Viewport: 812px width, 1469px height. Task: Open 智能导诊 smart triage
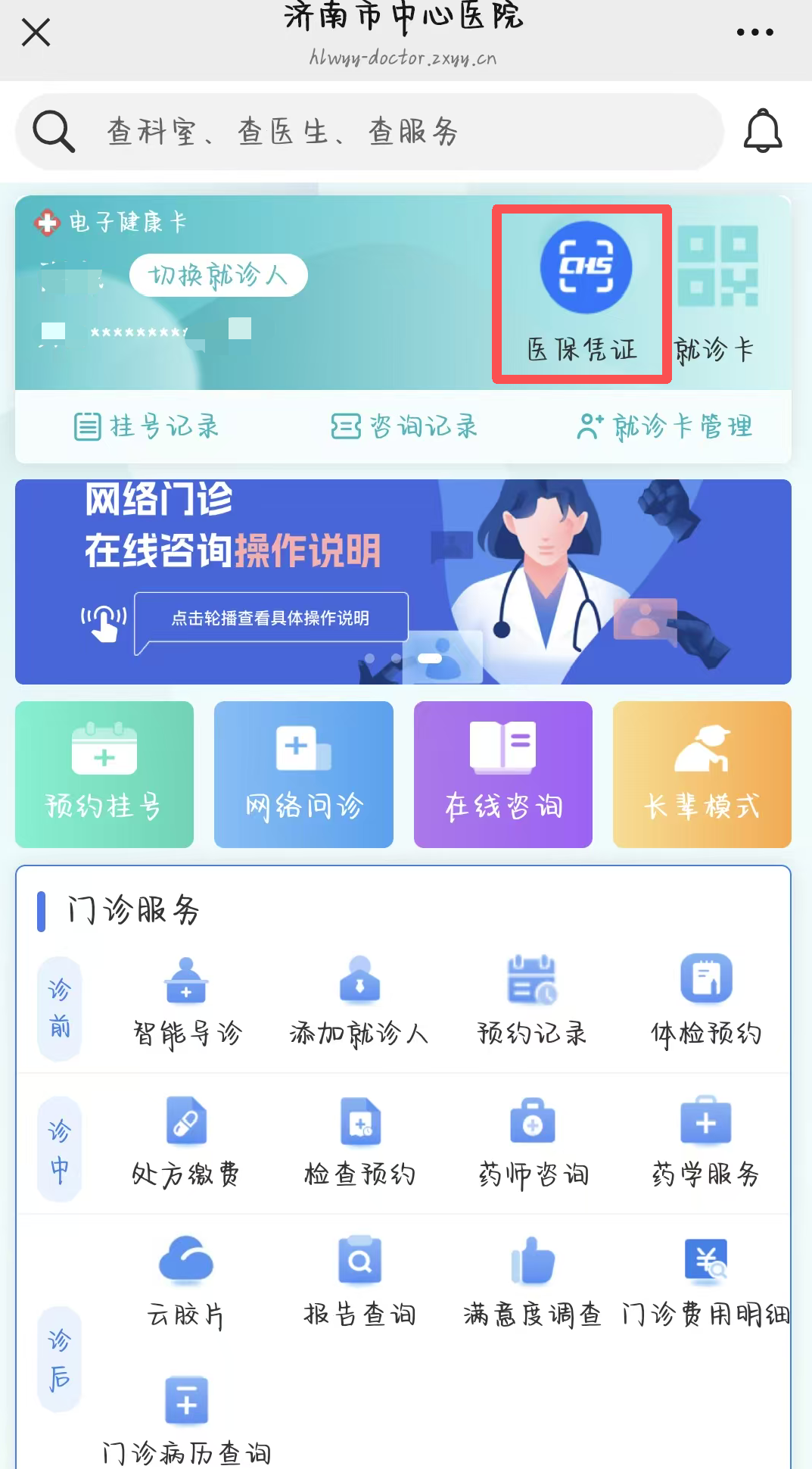[x=186, y=1001]
